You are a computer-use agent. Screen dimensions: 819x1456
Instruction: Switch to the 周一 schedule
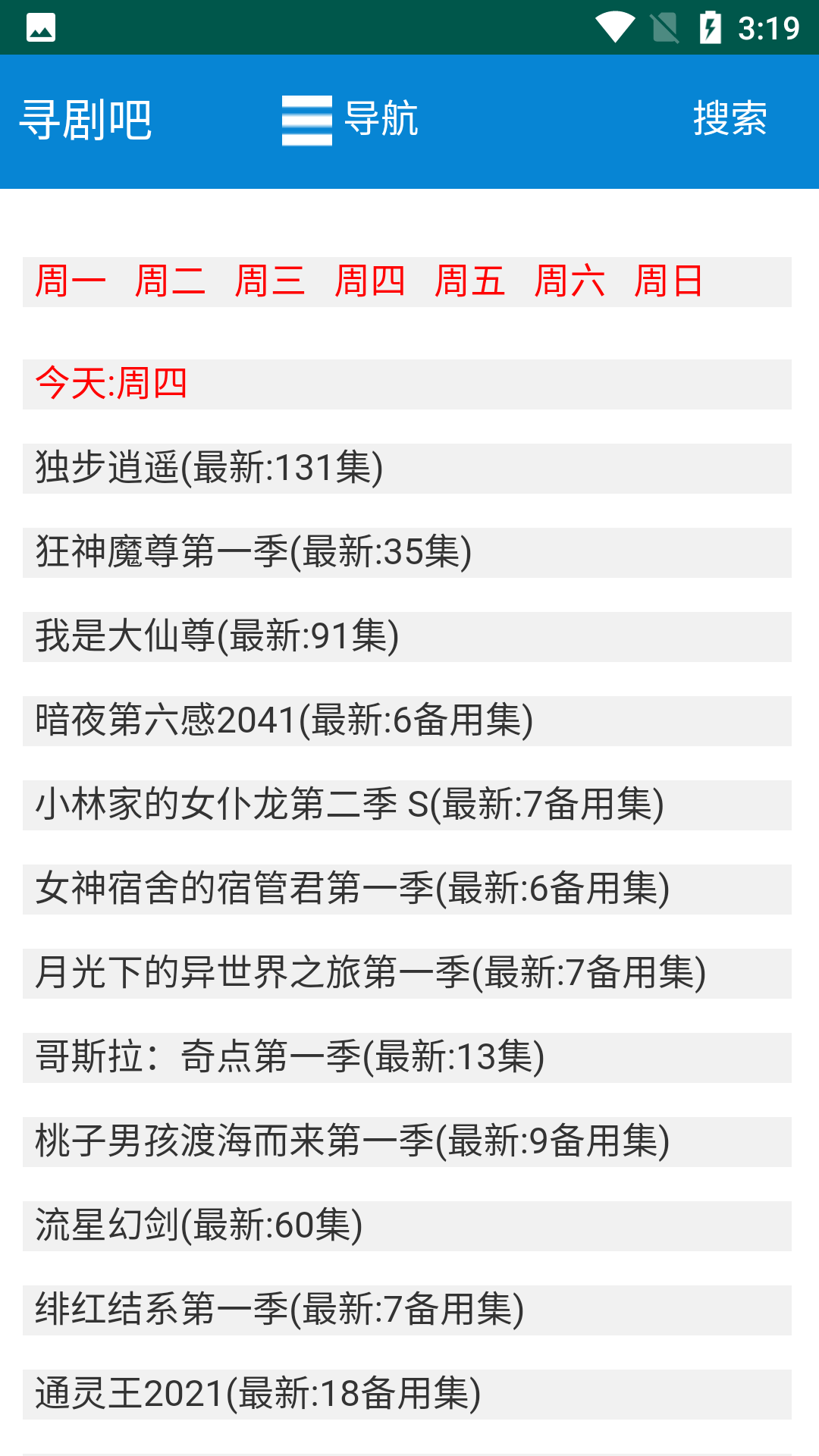pos(71,281)
